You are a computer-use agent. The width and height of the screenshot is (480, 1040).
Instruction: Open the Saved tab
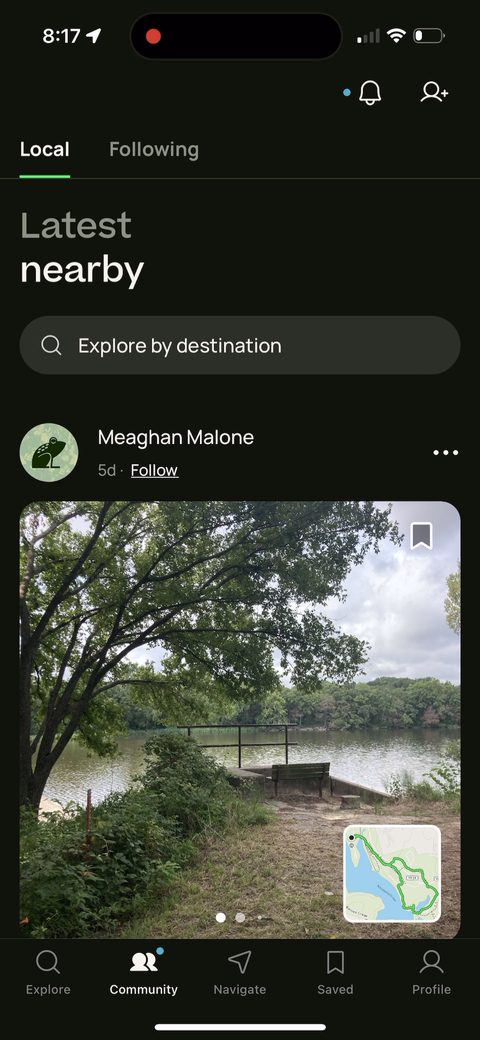(335, 972)
